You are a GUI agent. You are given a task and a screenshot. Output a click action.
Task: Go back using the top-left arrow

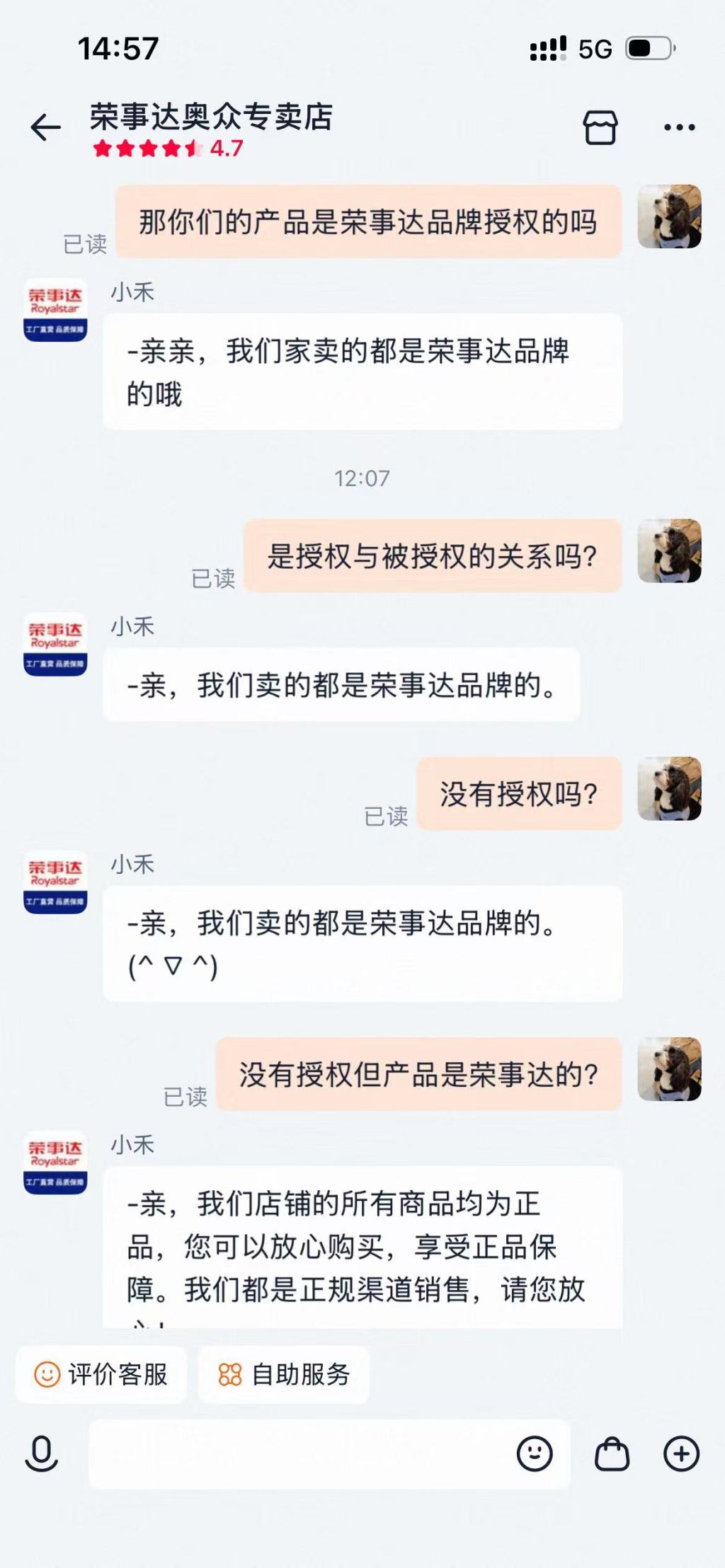(x=46, y=127)
